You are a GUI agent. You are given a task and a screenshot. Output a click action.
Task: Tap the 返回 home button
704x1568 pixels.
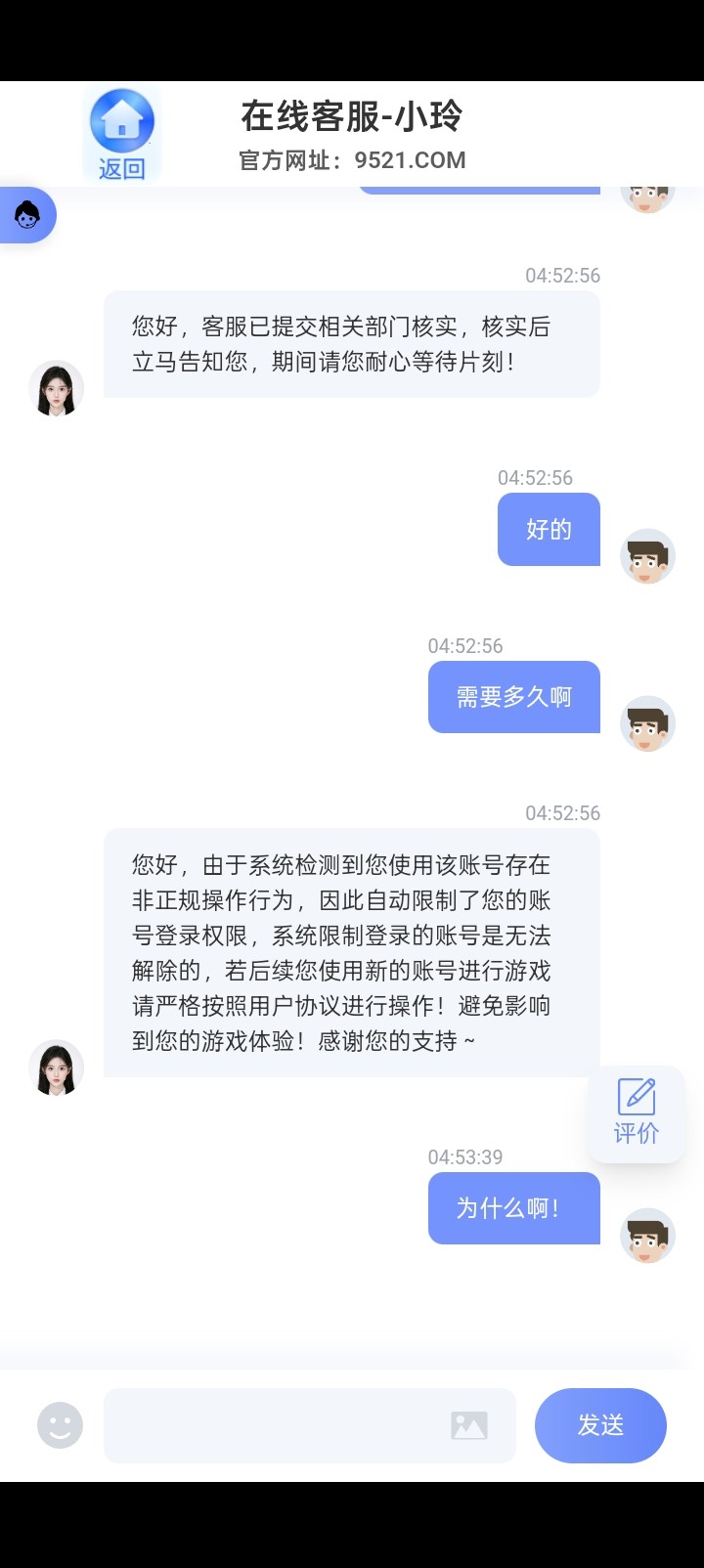(121, 134)
